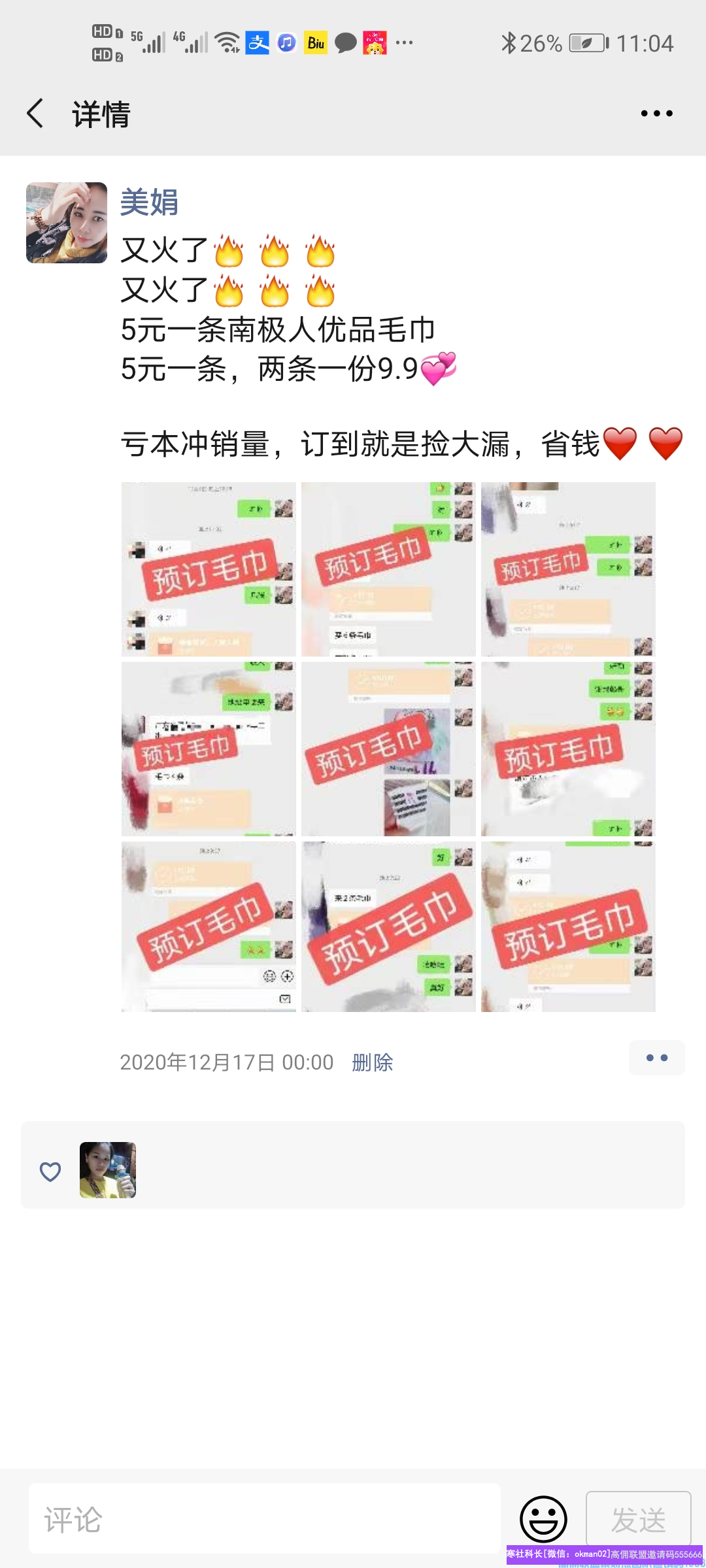
Task: View the first photo in the grid
Action: point(209,569)
